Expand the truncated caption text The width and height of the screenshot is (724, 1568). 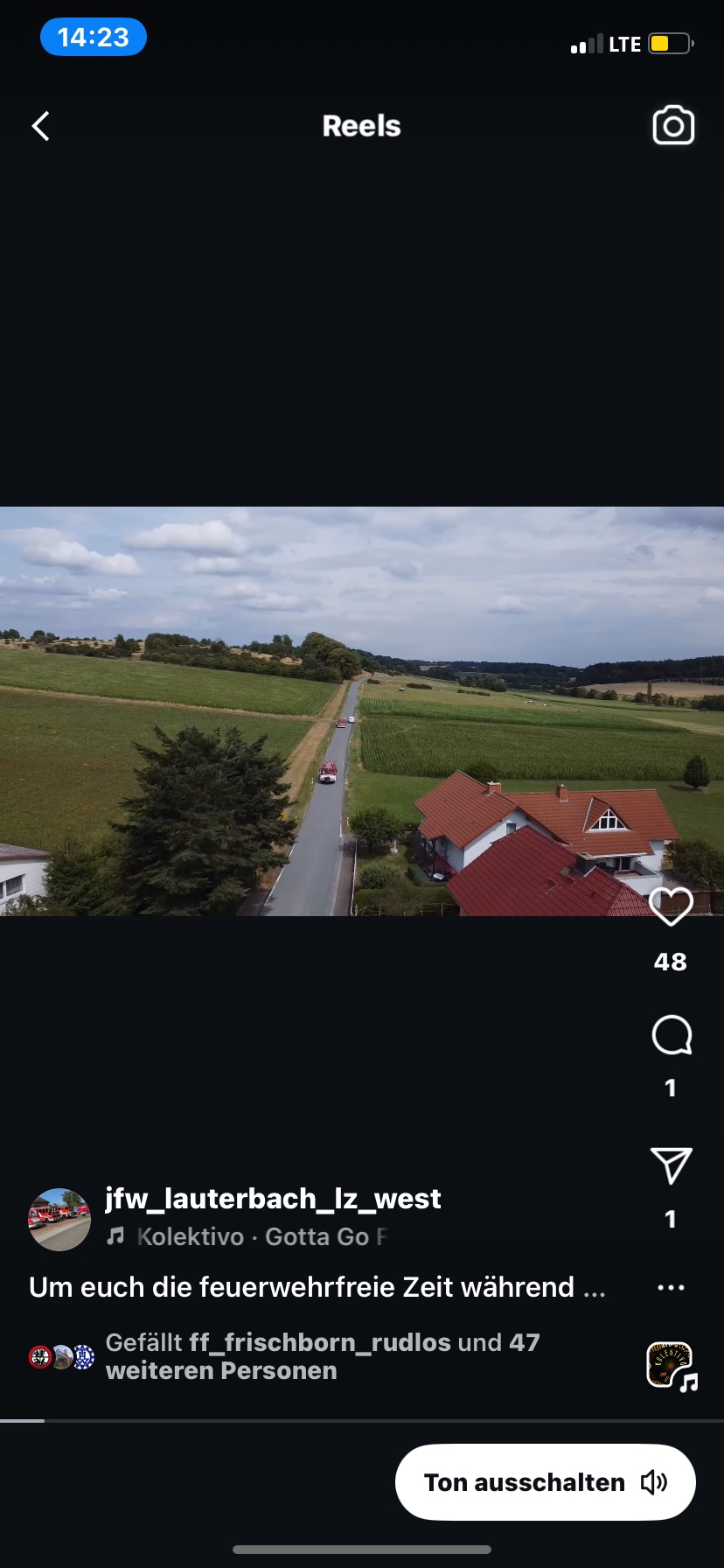point(315,1286)
